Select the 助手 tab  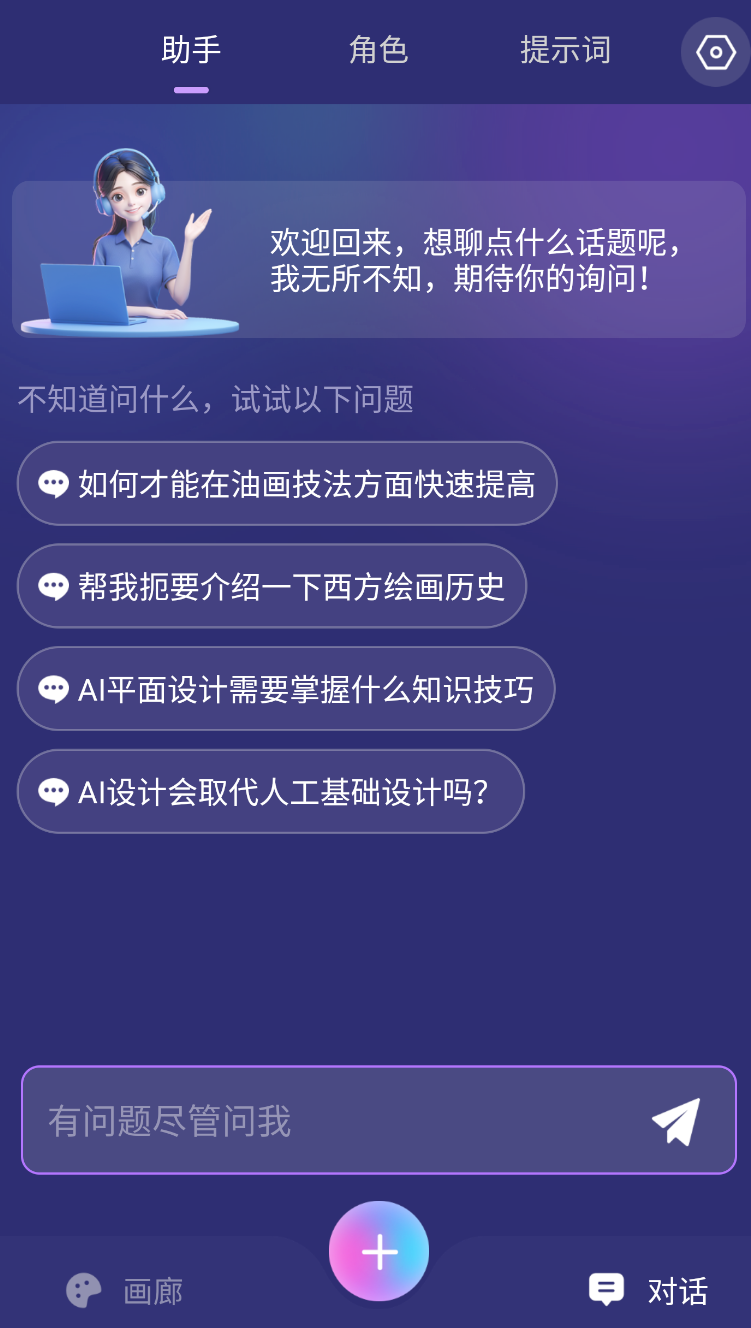(x=191, y=50)
